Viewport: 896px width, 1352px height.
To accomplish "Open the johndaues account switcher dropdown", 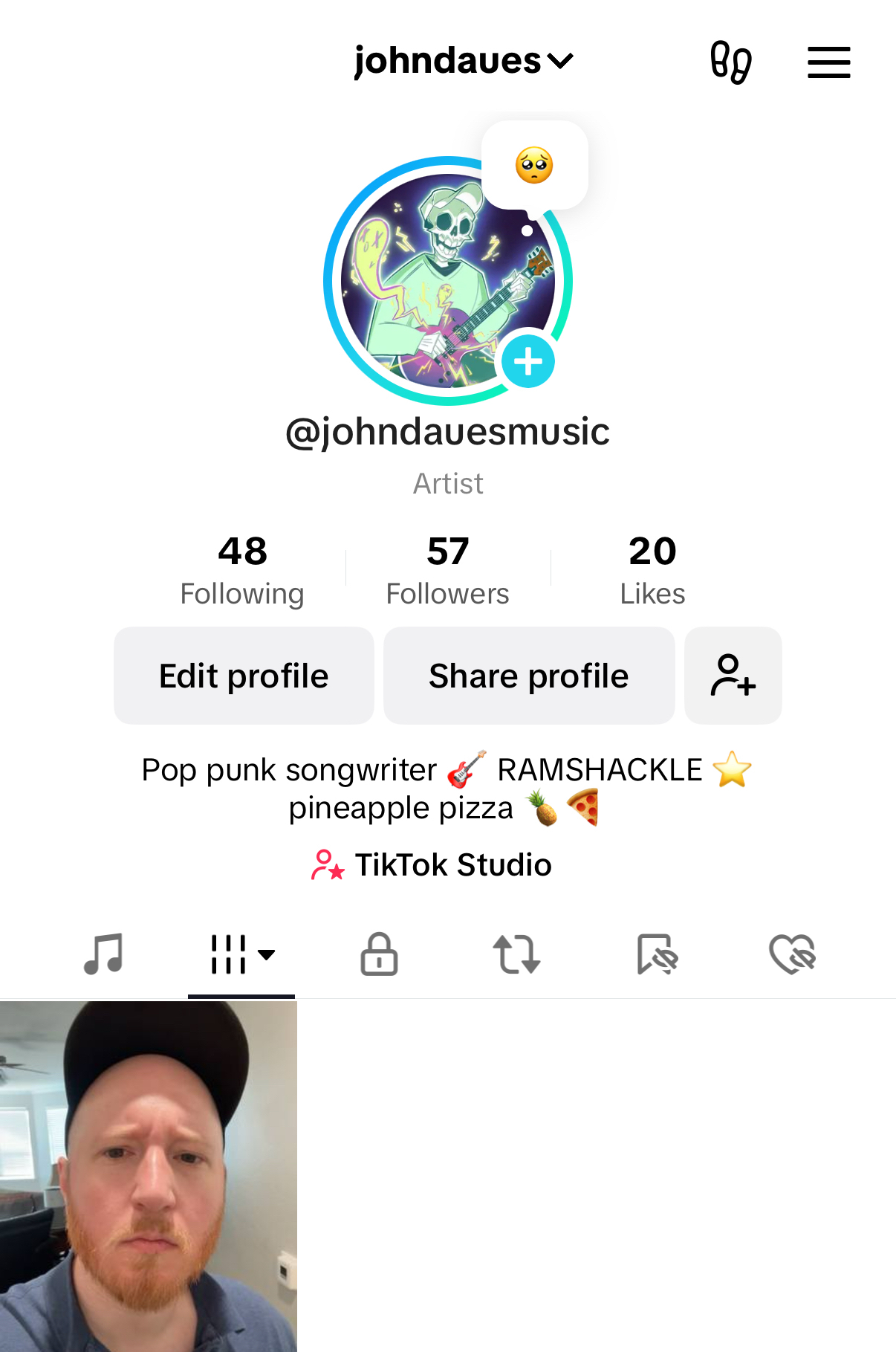I will [x=464, y=61].
